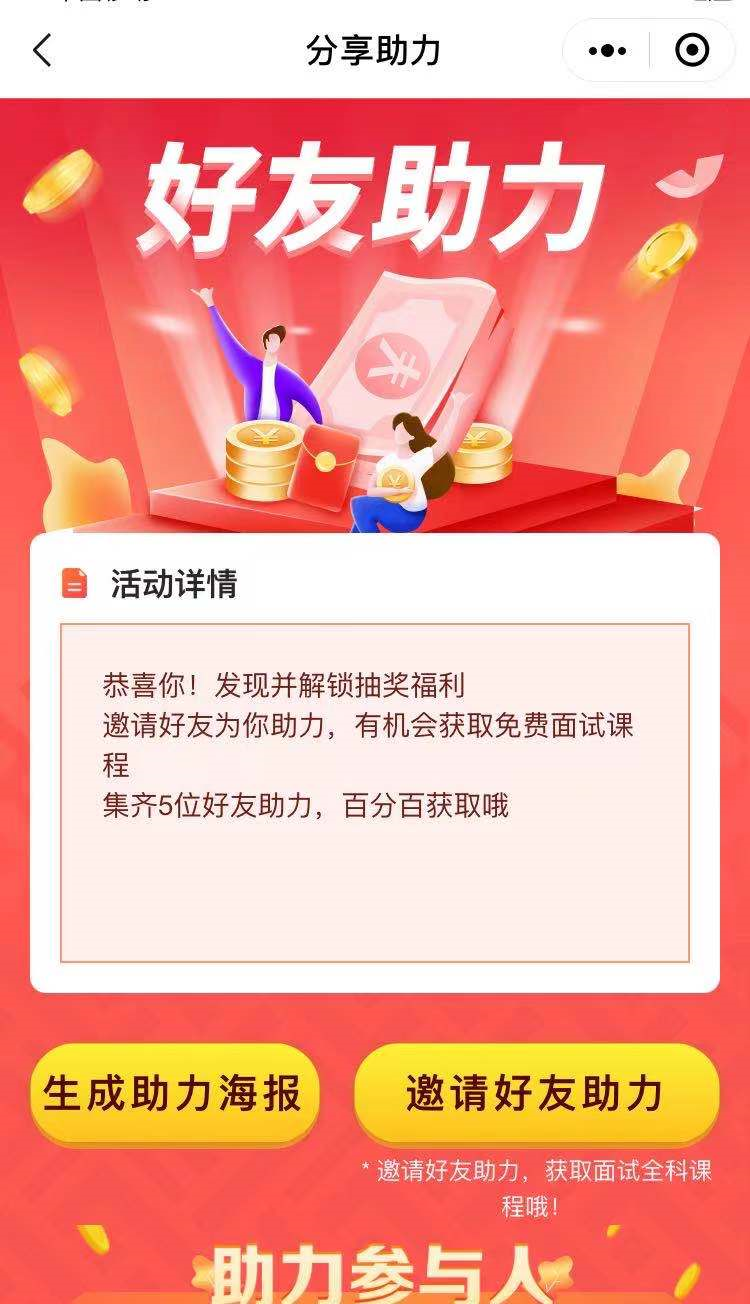Tap the 生成助力海报 button
Image resolution: width=750 pixels, height=1304 pixels.
[172, 1093]
